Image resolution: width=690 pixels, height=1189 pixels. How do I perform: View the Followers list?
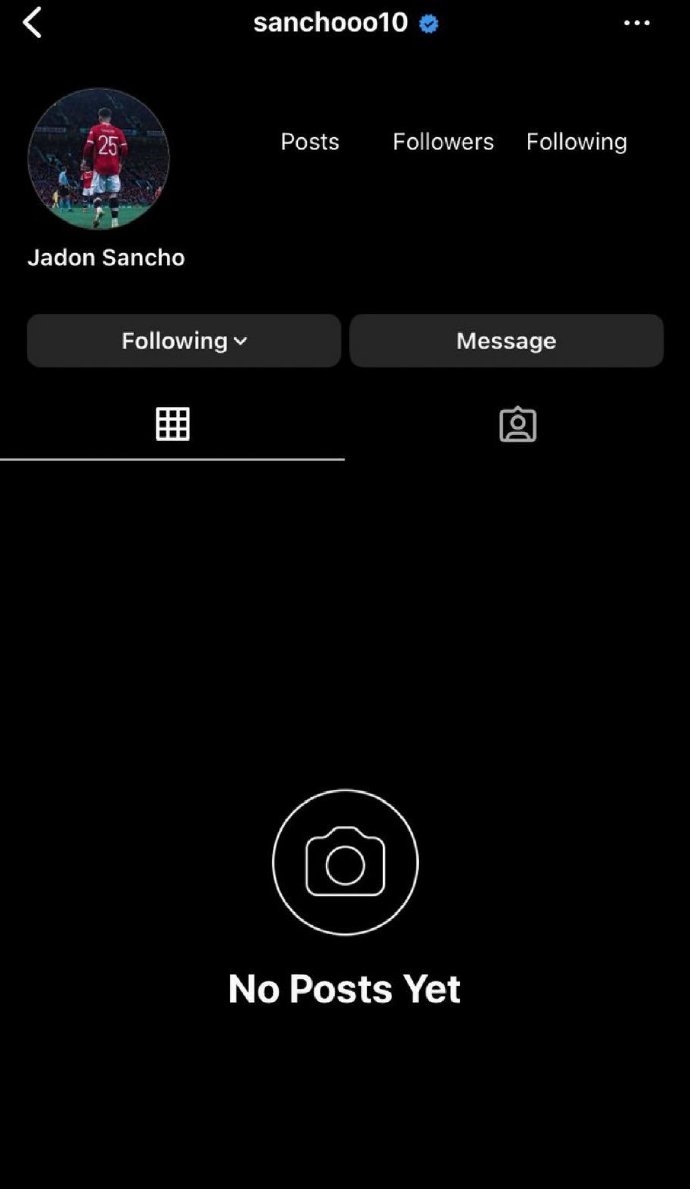(x=443, y=142)
